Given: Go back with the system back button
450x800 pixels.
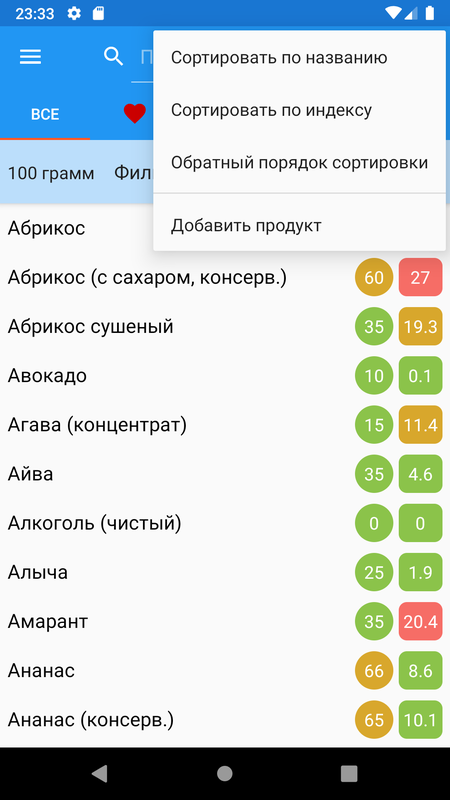Looking at the screenshot, I should coord(100,773).
